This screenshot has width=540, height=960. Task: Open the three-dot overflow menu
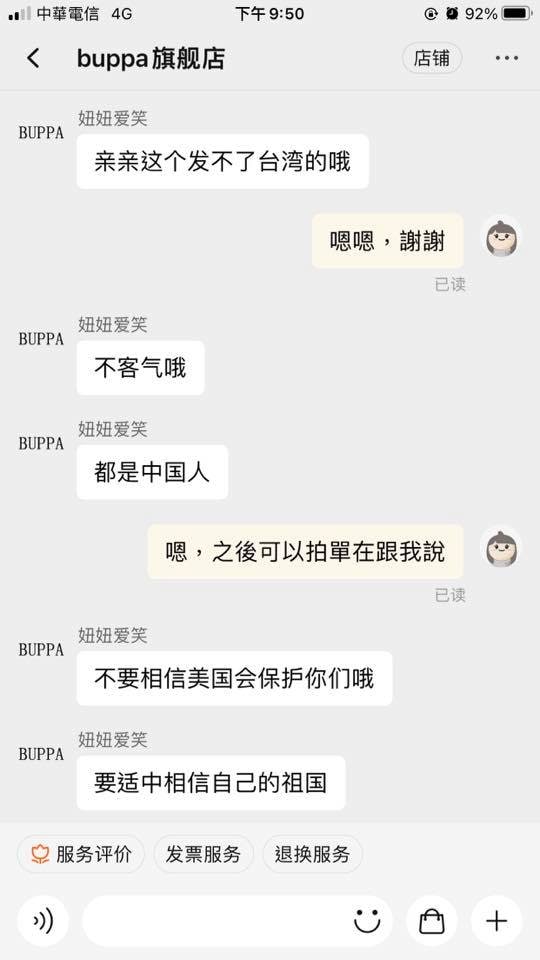(x=506, y=59)
